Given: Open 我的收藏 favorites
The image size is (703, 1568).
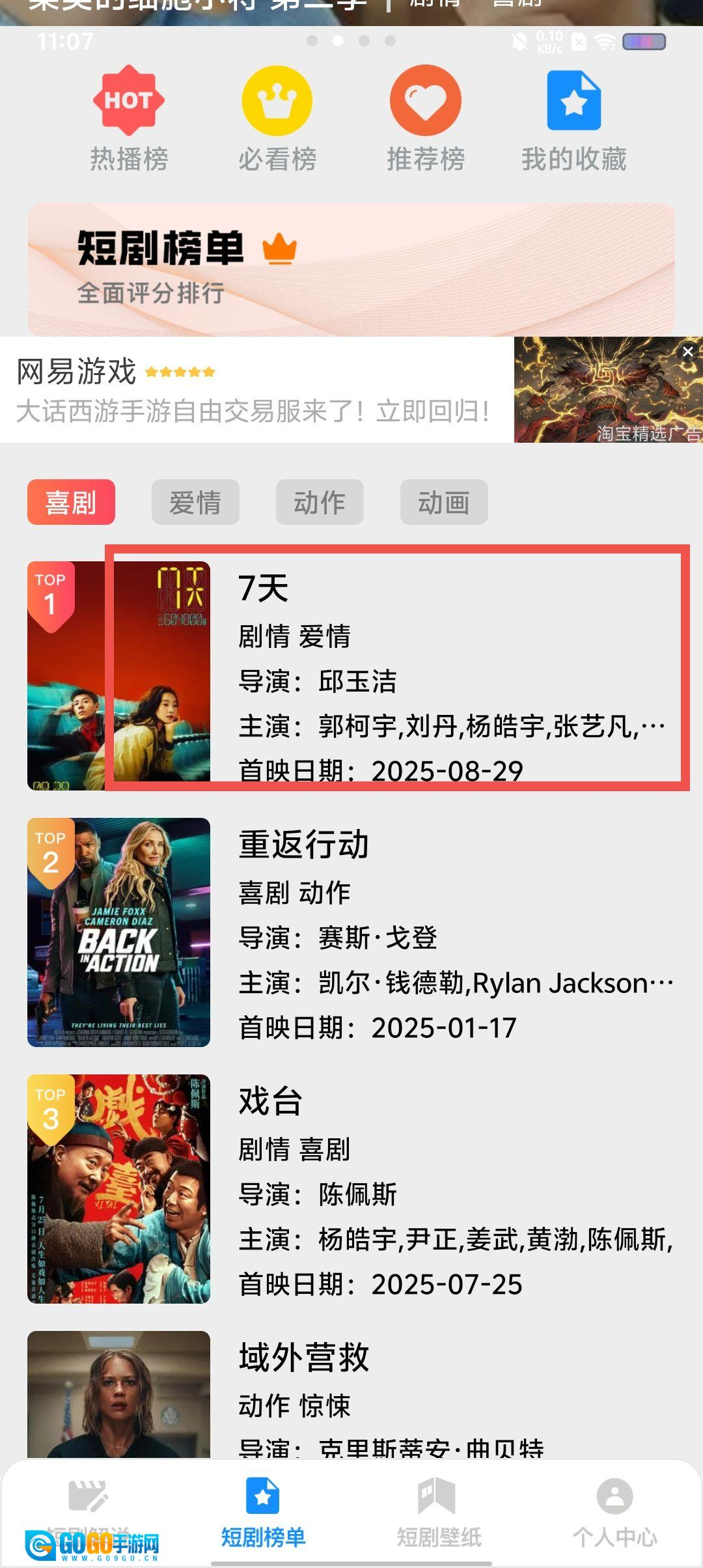Looking at the screenshot, I should pos(573,119).
